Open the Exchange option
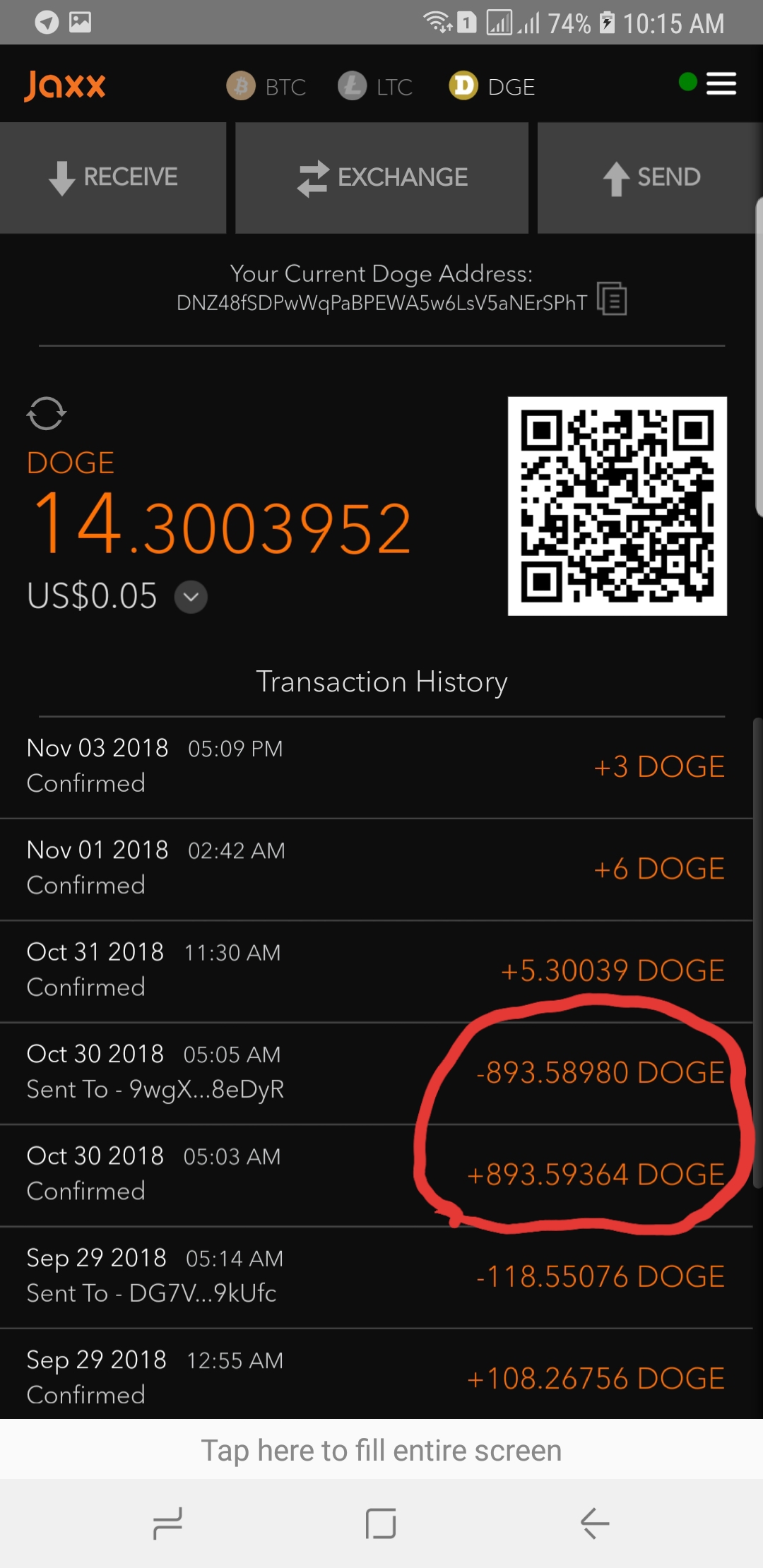The image size is (763, 1568). (x=381, y=177)
